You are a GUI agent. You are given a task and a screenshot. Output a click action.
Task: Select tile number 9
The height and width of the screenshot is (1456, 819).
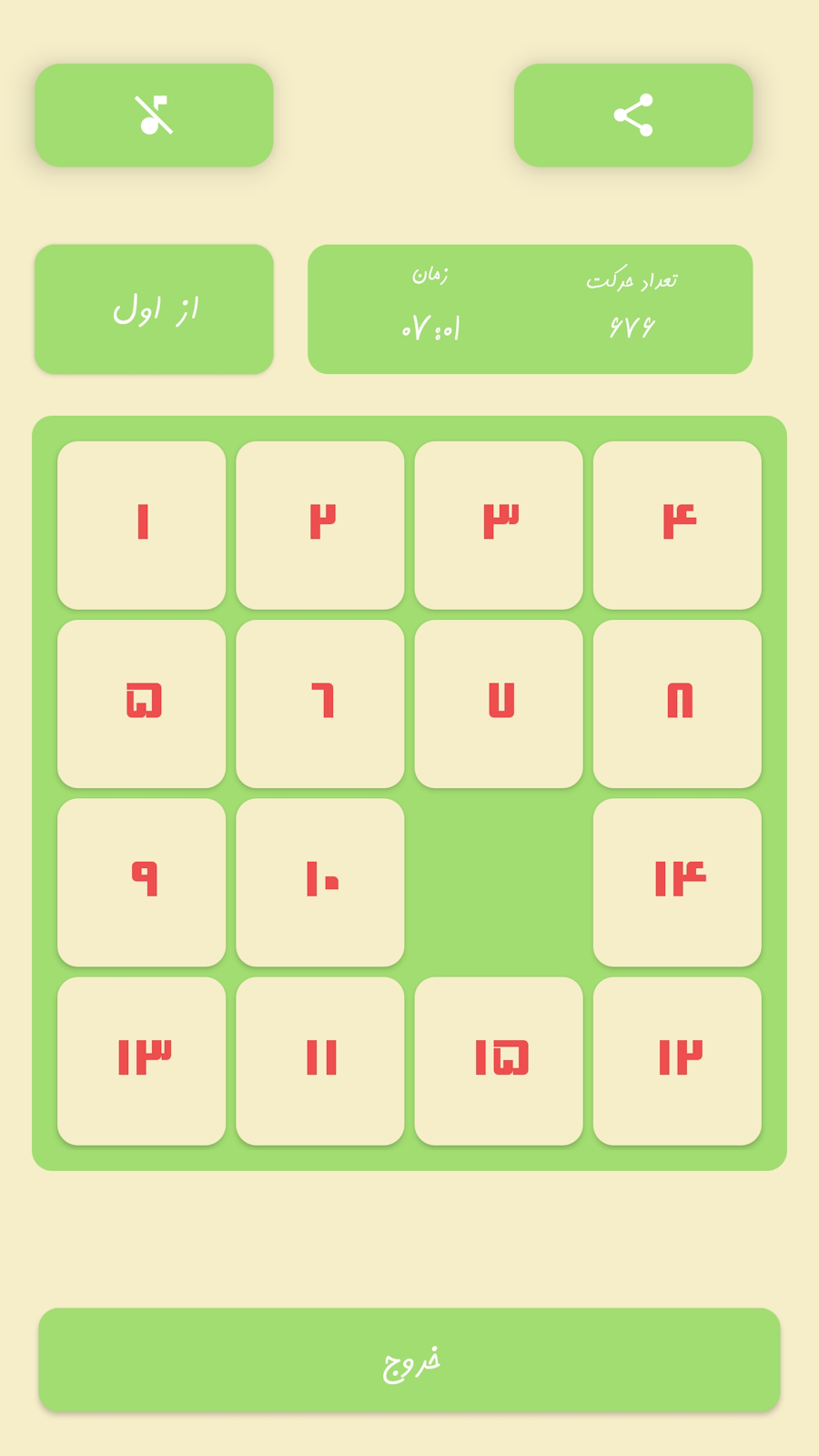142,882
